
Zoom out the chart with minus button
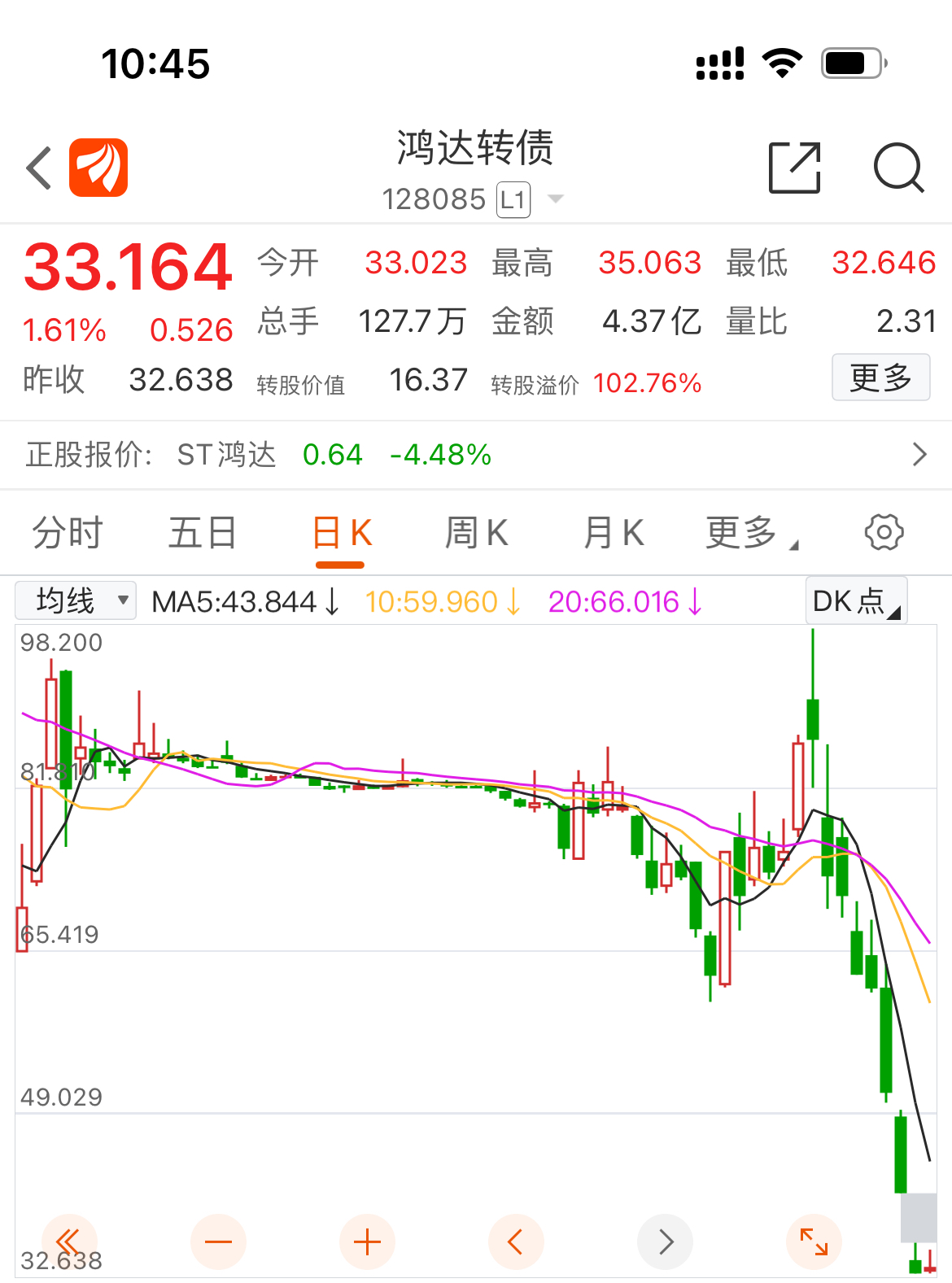(218, 1242)
